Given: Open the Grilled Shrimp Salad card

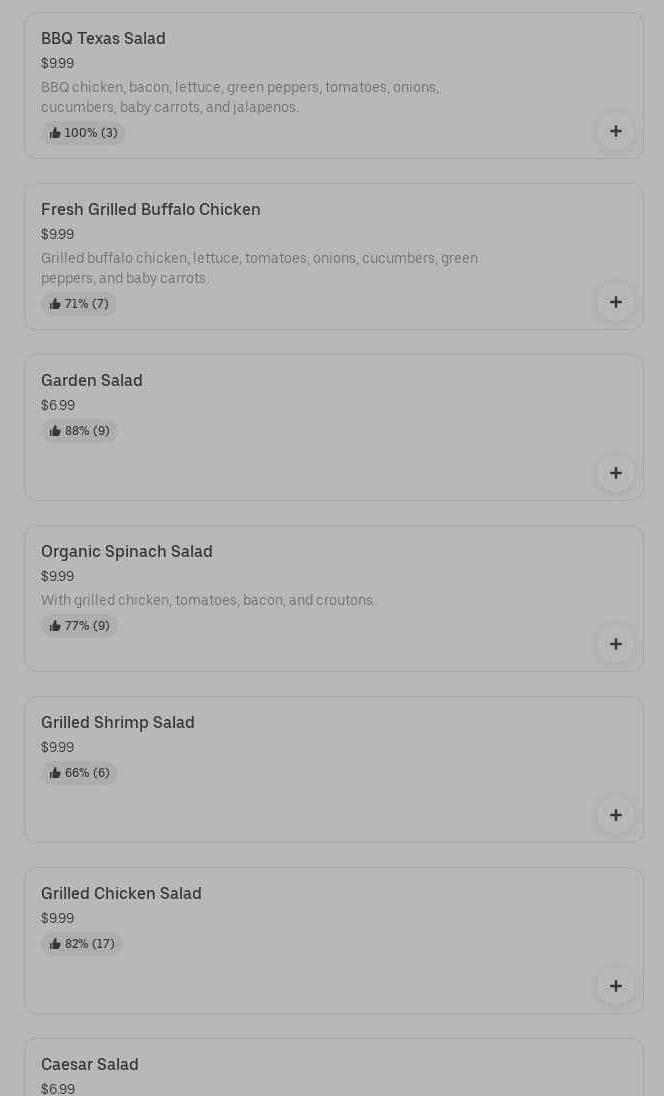Looking at the screenshot, I should [x=300, y=770].
